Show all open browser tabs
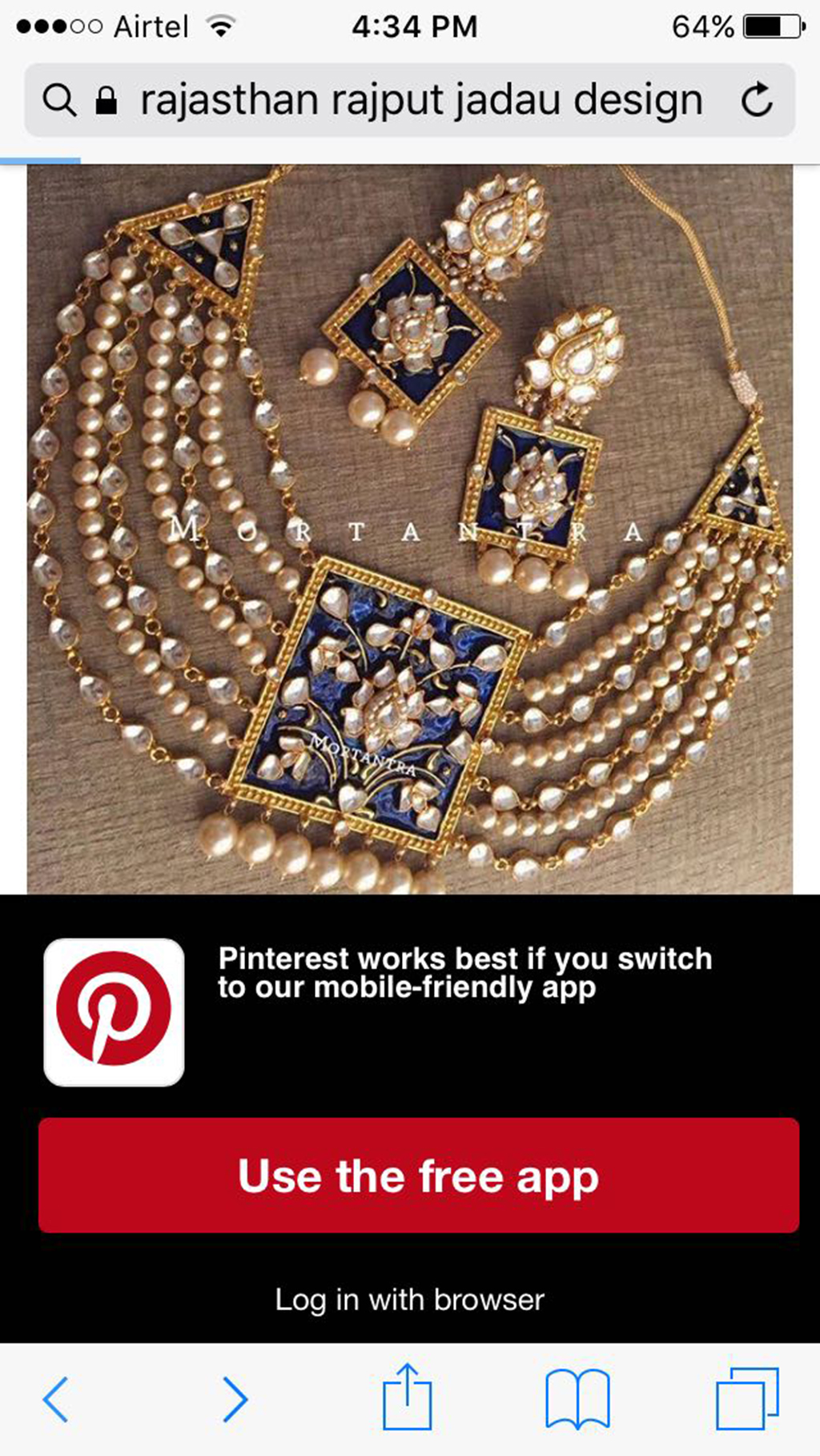Viewport: 820px width, 1456px height. coord(746,1398)
